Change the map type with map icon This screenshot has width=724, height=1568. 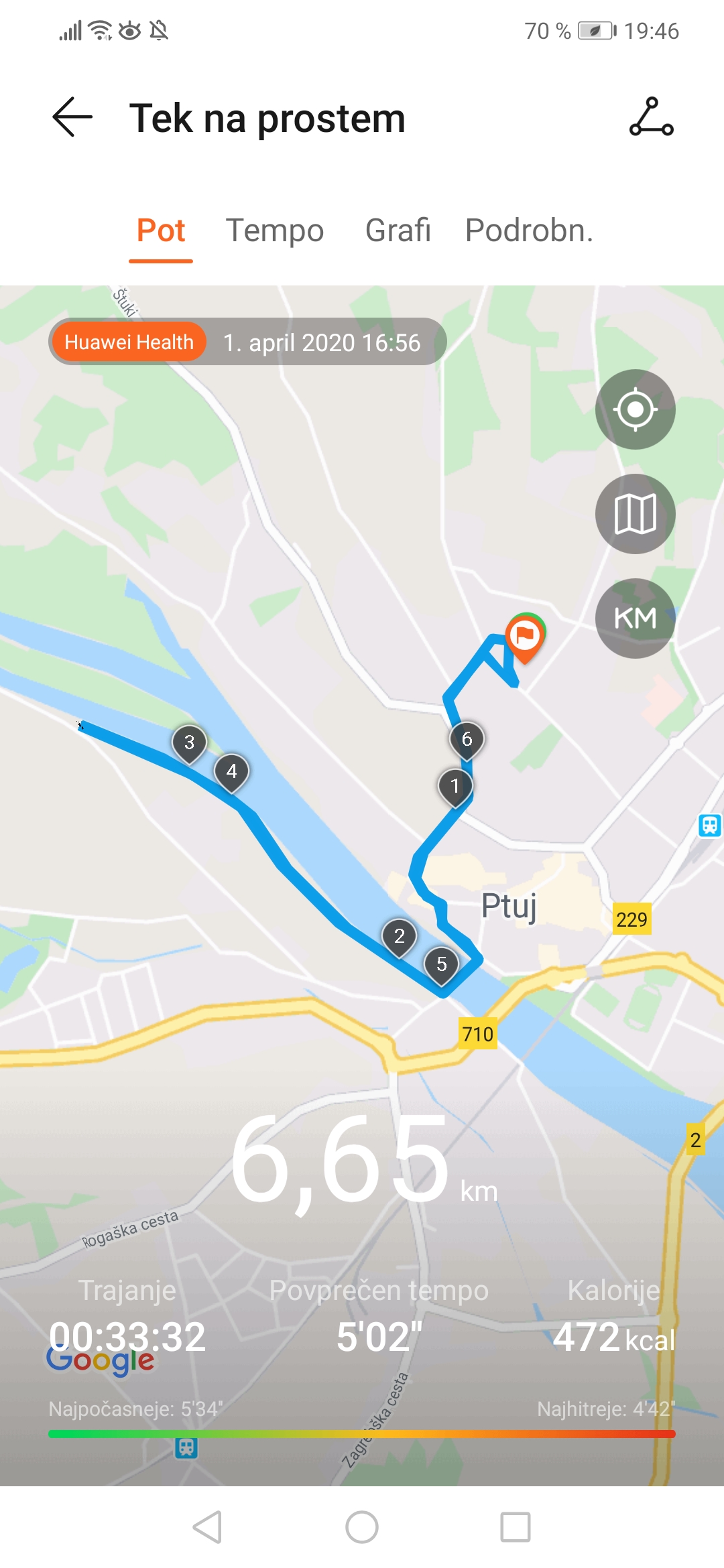tap(635, 514)
